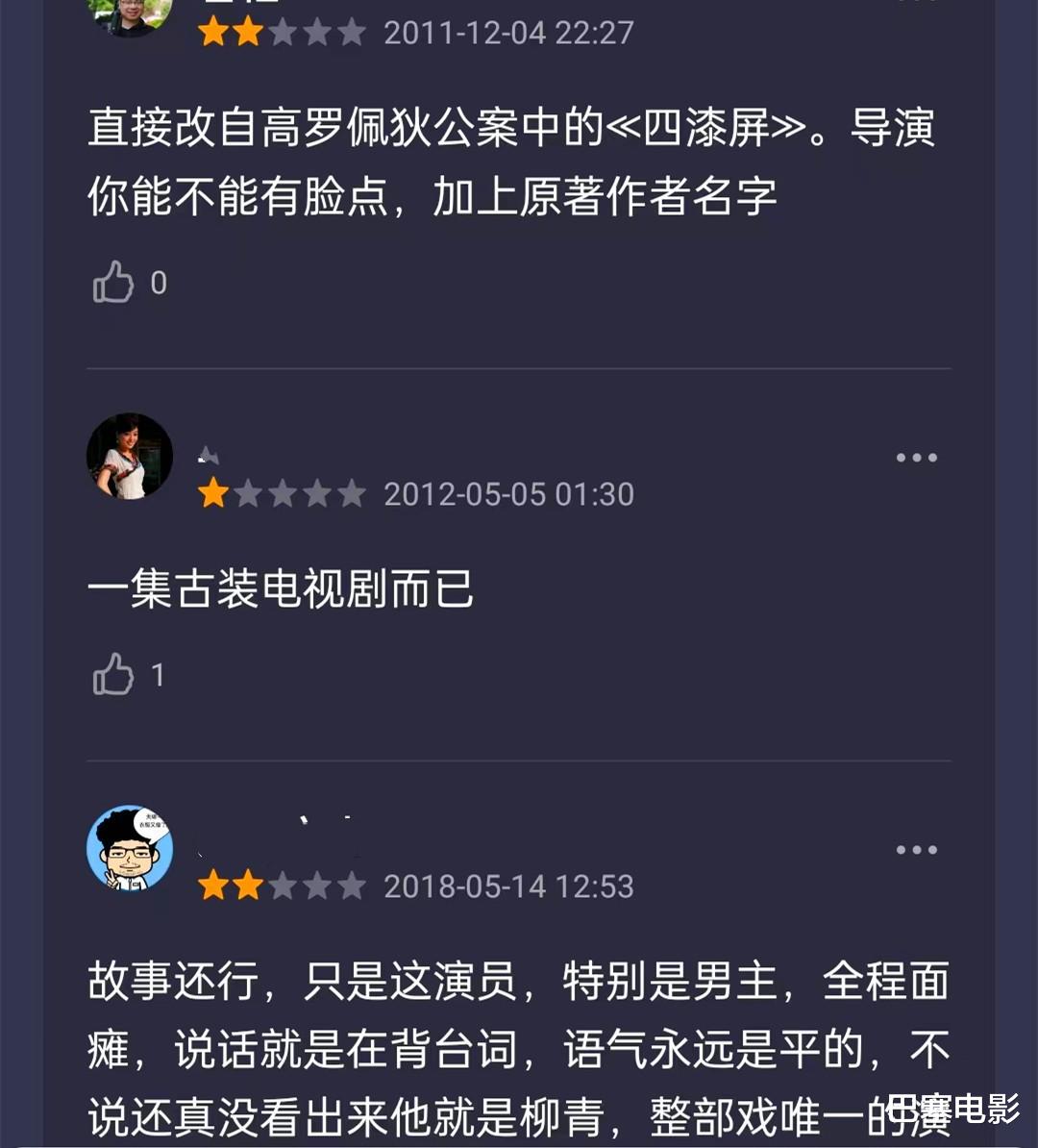Click the first star of the 2012 review rating

[x=213, y=493]
